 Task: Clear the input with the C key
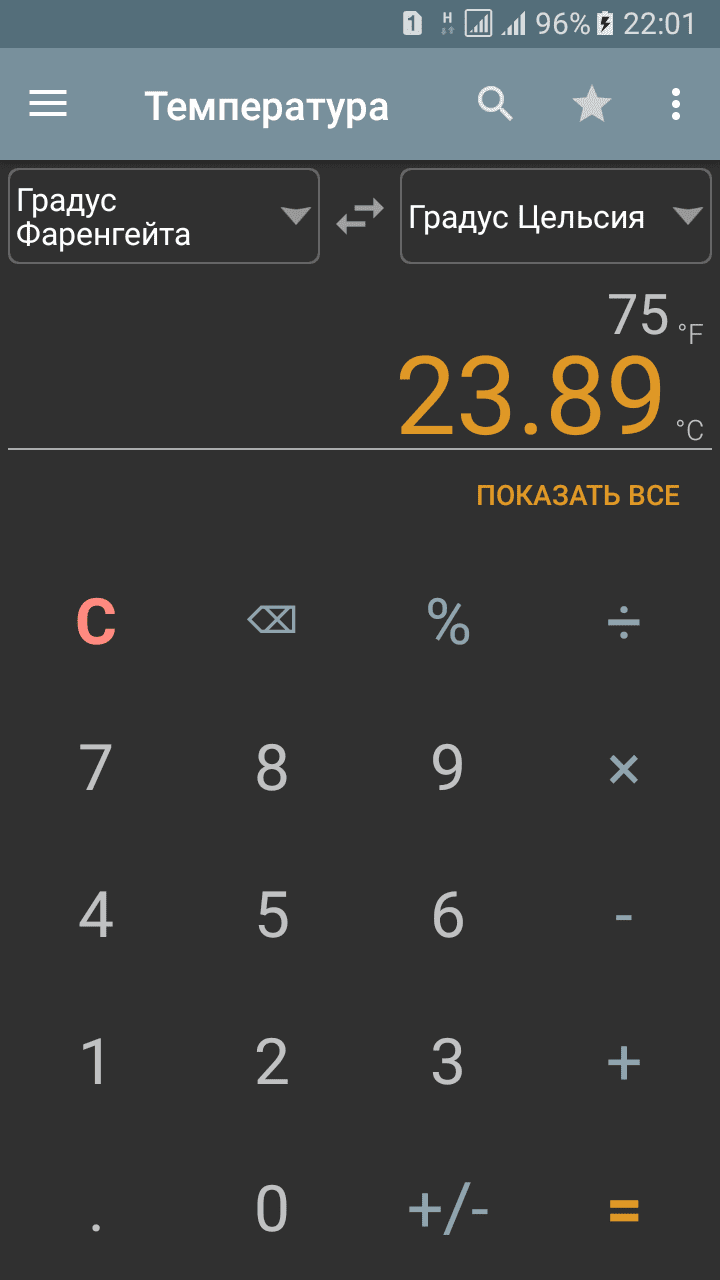coord(96,622)
